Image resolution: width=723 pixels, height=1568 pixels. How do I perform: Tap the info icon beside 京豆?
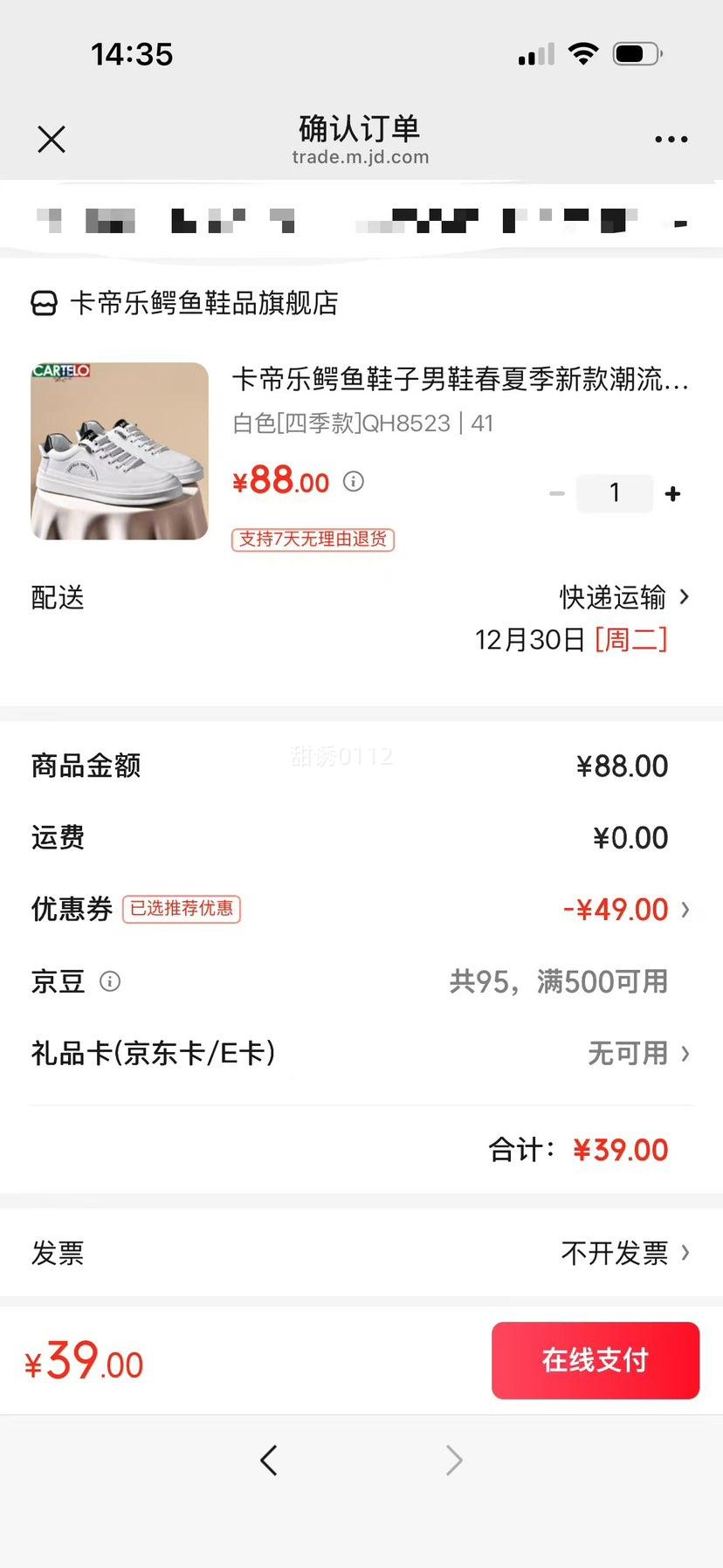[x=110, y=981]
